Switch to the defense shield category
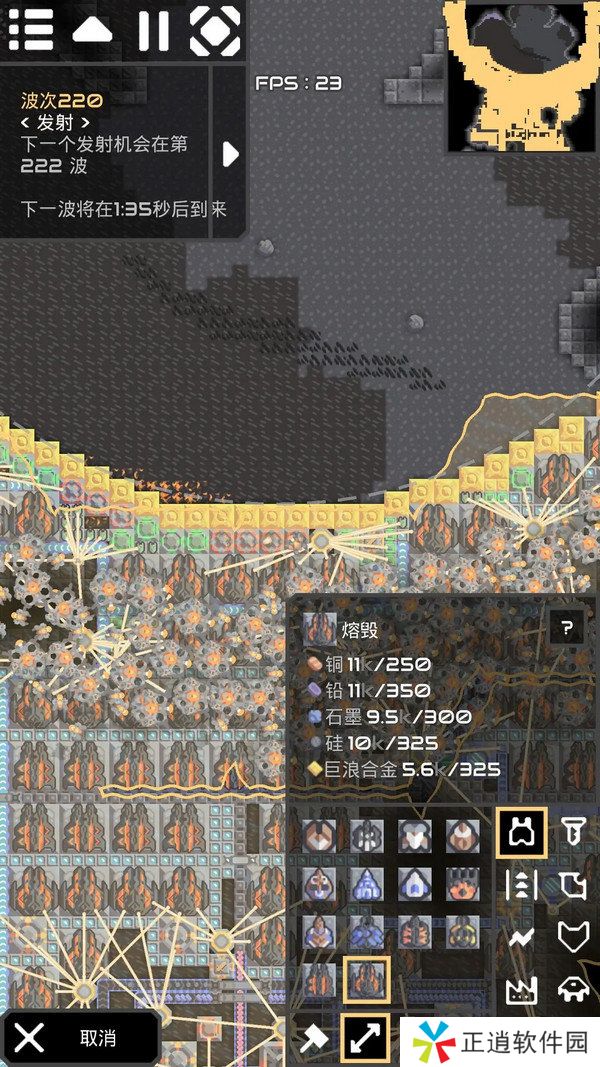This screenshot has width=600, height=1067. click(573, 938)
